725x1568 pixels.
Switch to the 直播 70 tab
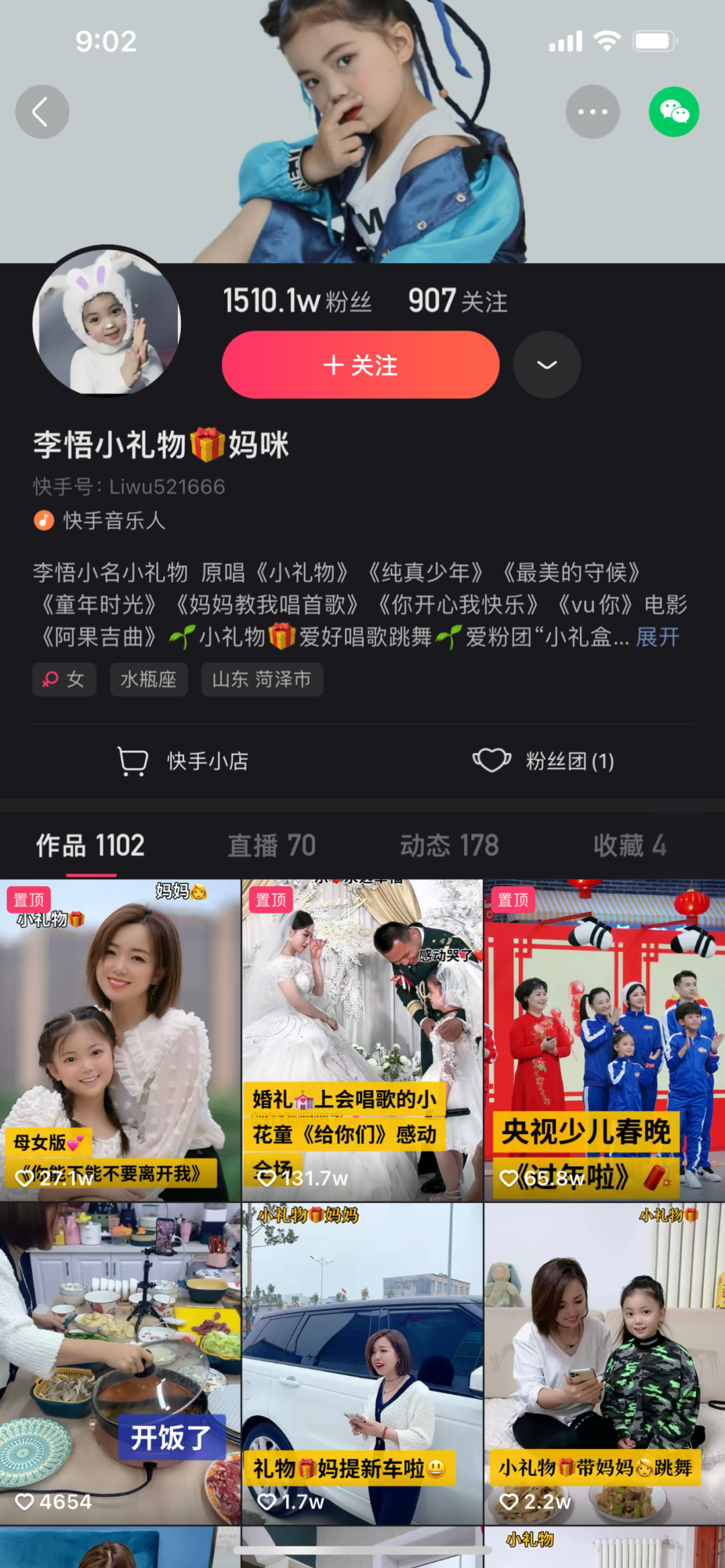271,846
